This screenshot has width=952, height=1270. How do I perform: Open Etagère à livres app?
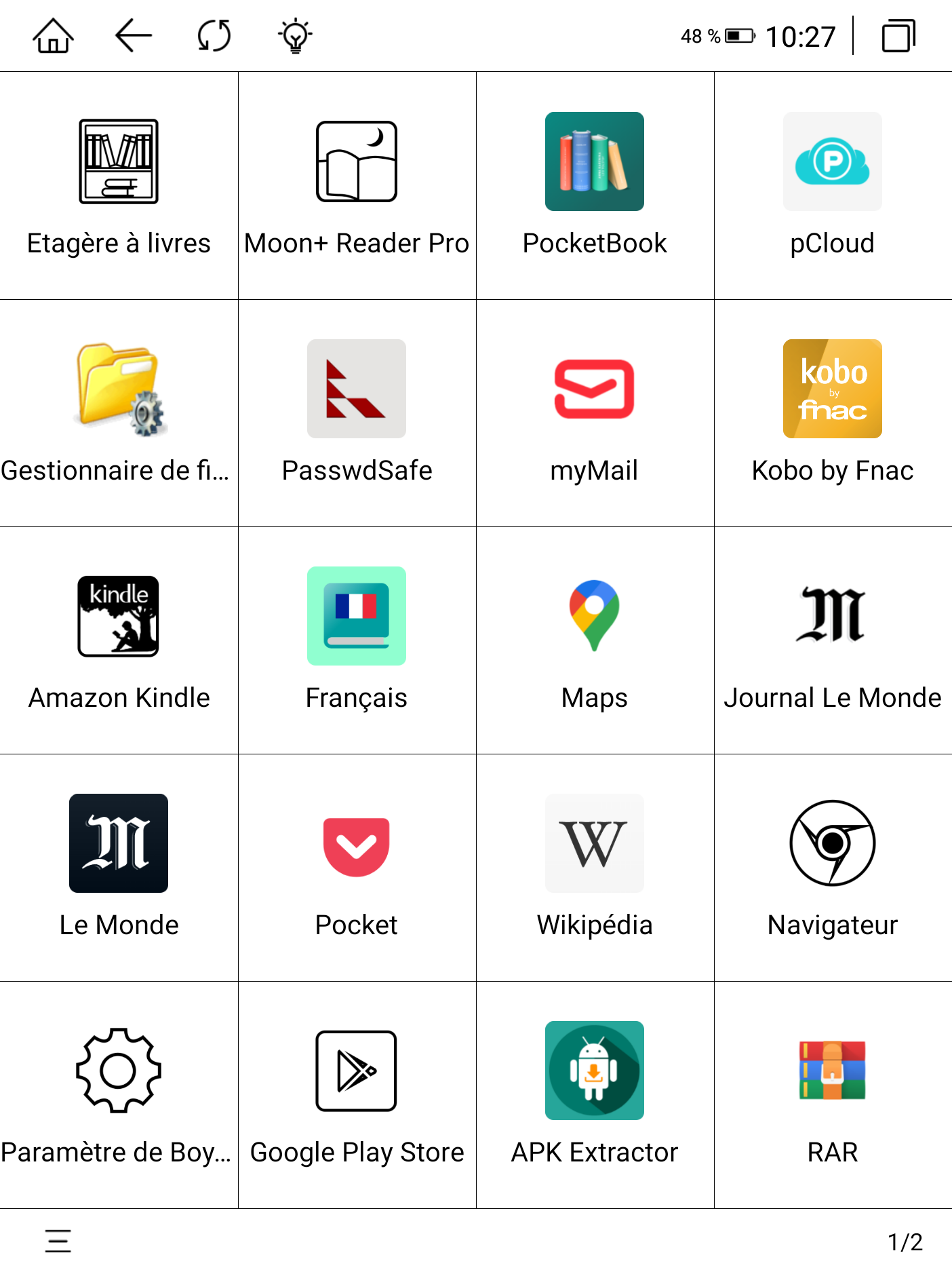[x=119, y=161]
